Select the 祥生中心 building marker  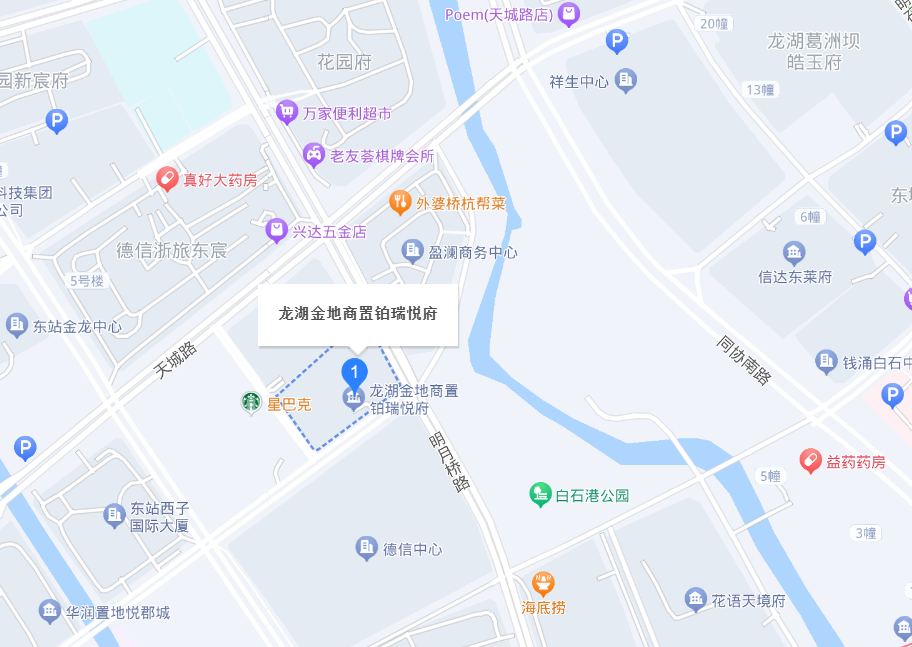tap(626, 81)
